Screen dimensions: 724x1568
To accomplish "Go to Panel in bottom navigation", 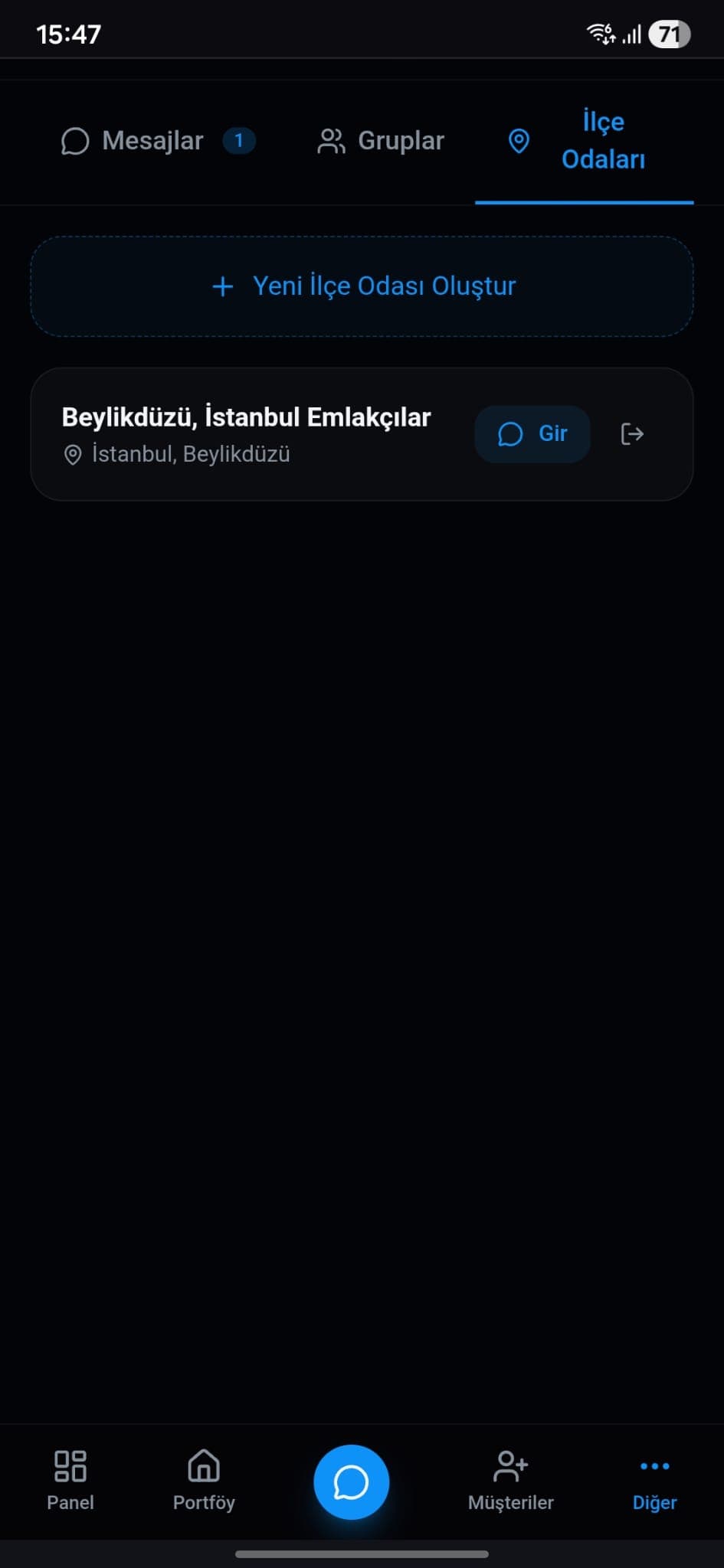I will [x=70, y=1480].
